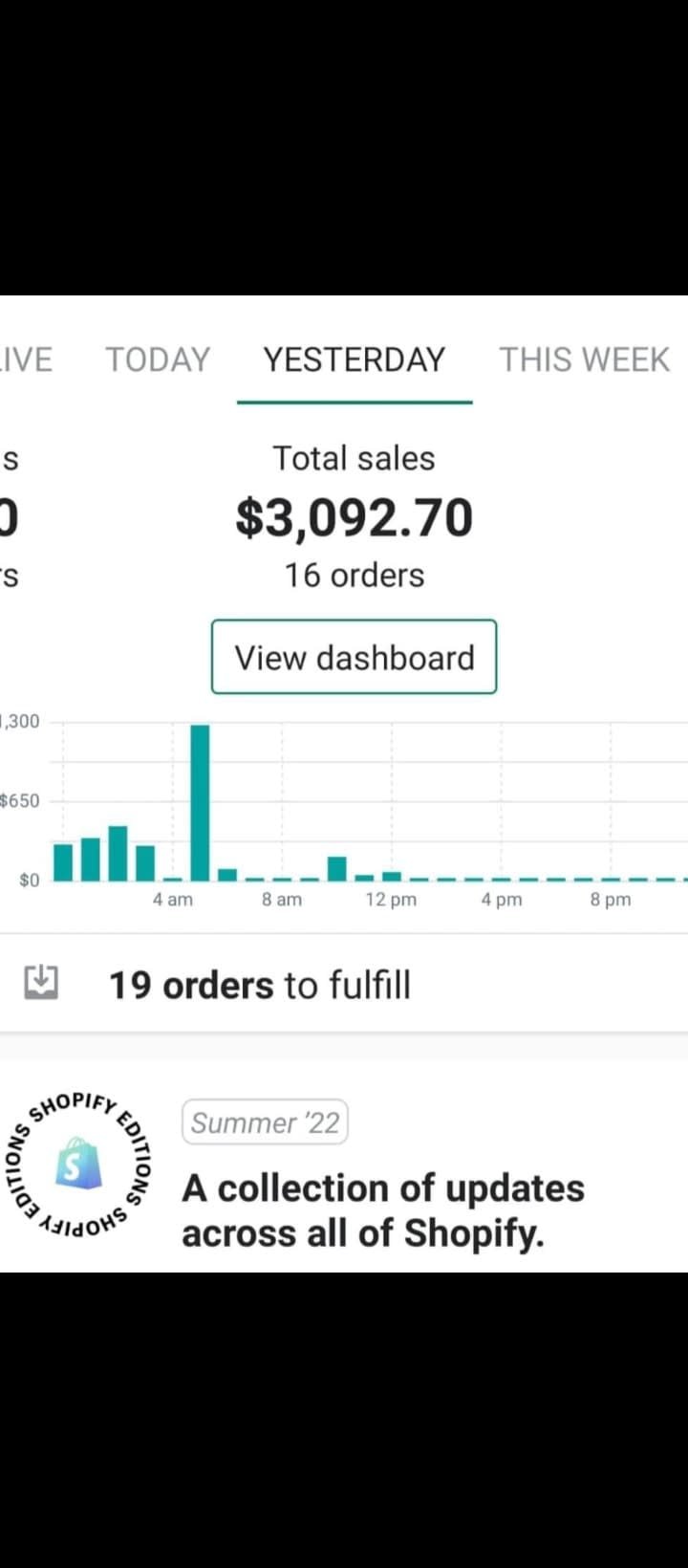688x1568 pixels.
Task: Switch to the Live tab
Action: tap(26, 359)
